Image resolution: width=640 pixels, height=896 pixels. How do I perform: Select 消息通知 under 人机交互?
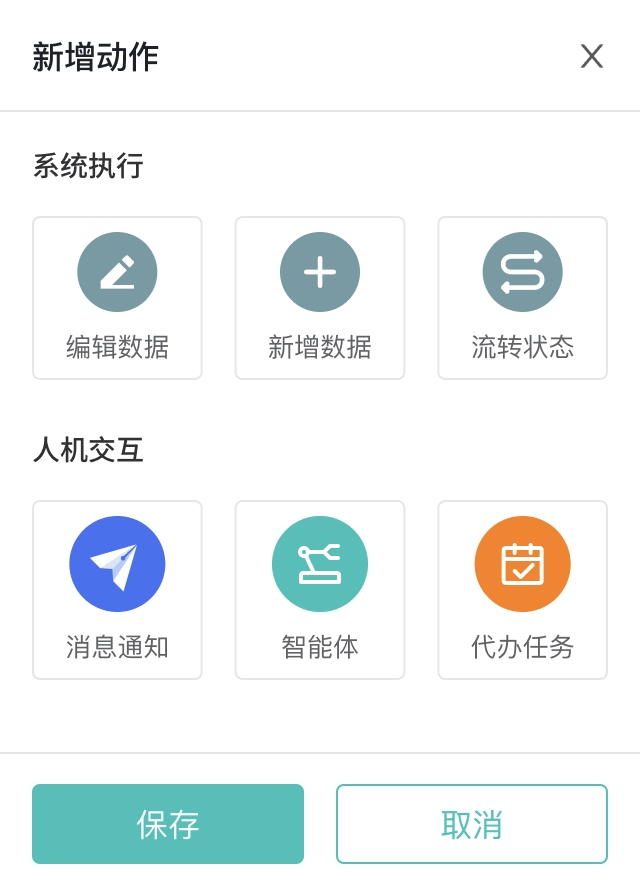click(x=117, y=590)
